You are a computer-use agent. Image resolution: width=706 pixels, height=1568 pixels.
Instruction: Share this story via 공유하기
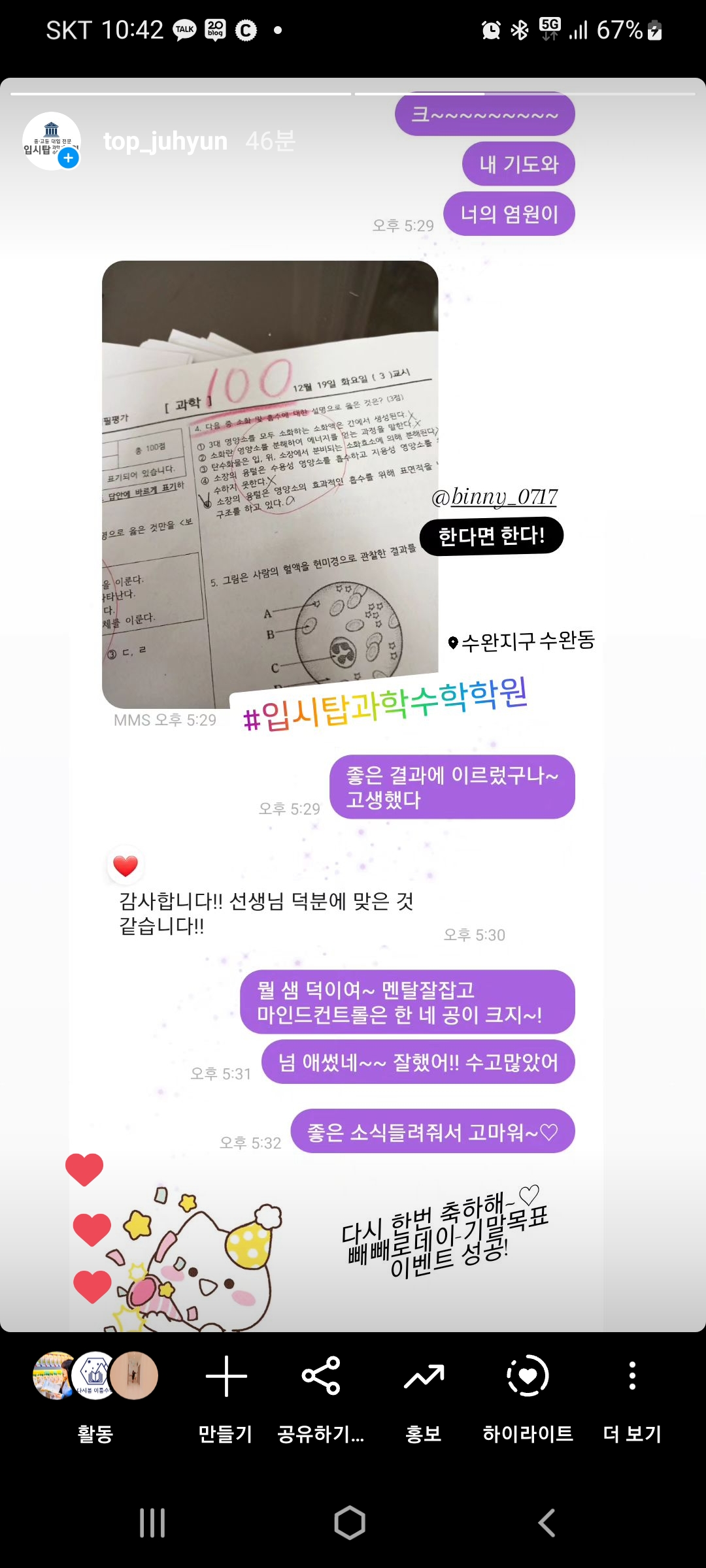[x=321, y=1392]
